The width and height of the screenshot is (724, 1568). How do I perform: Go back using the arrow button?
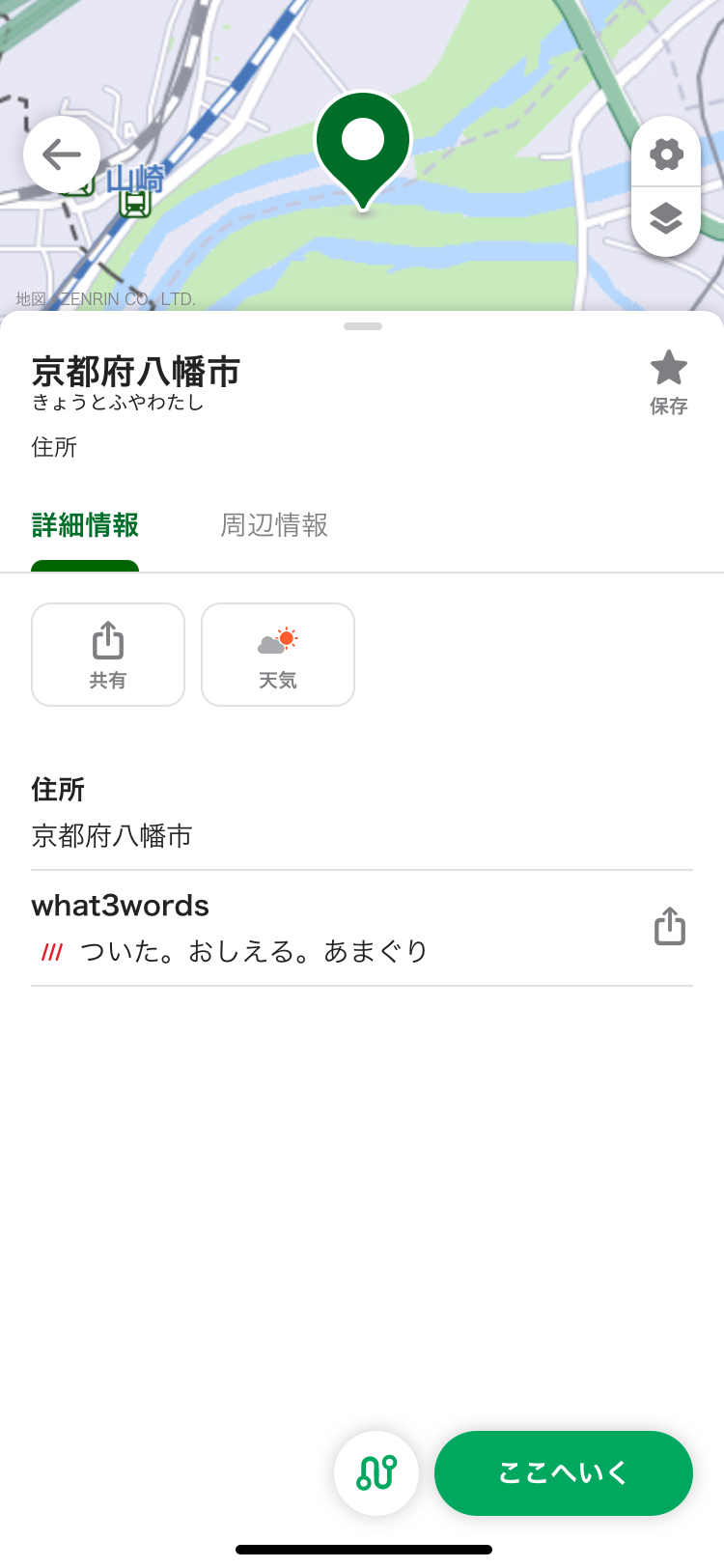pyautogui.click(x=62, y=154)
